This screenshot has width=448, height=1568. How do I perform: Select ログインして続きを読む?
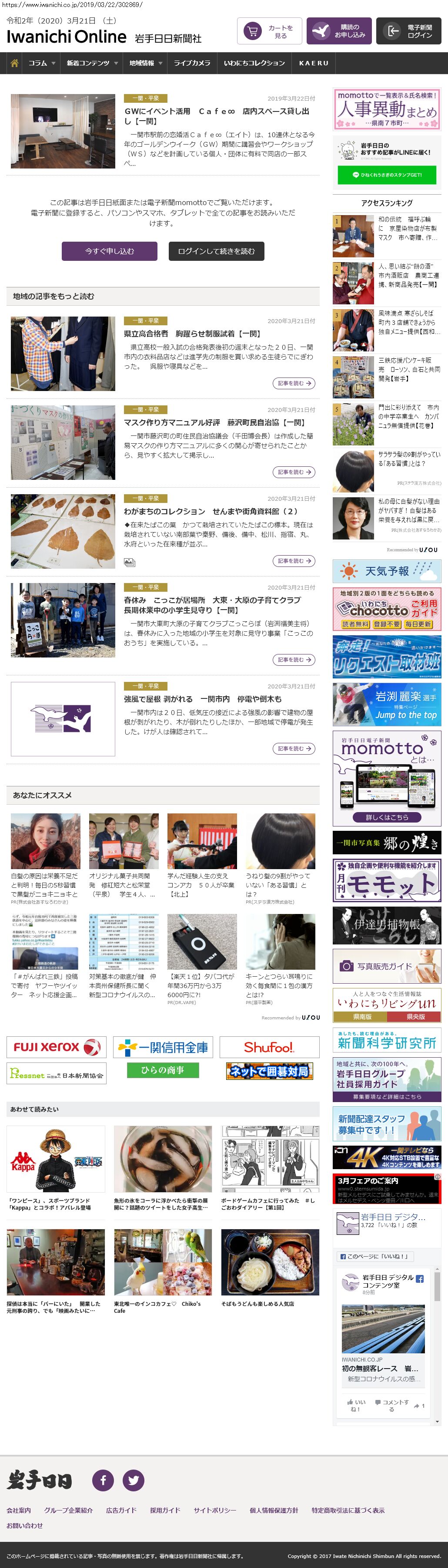click(x=216, y=251)
